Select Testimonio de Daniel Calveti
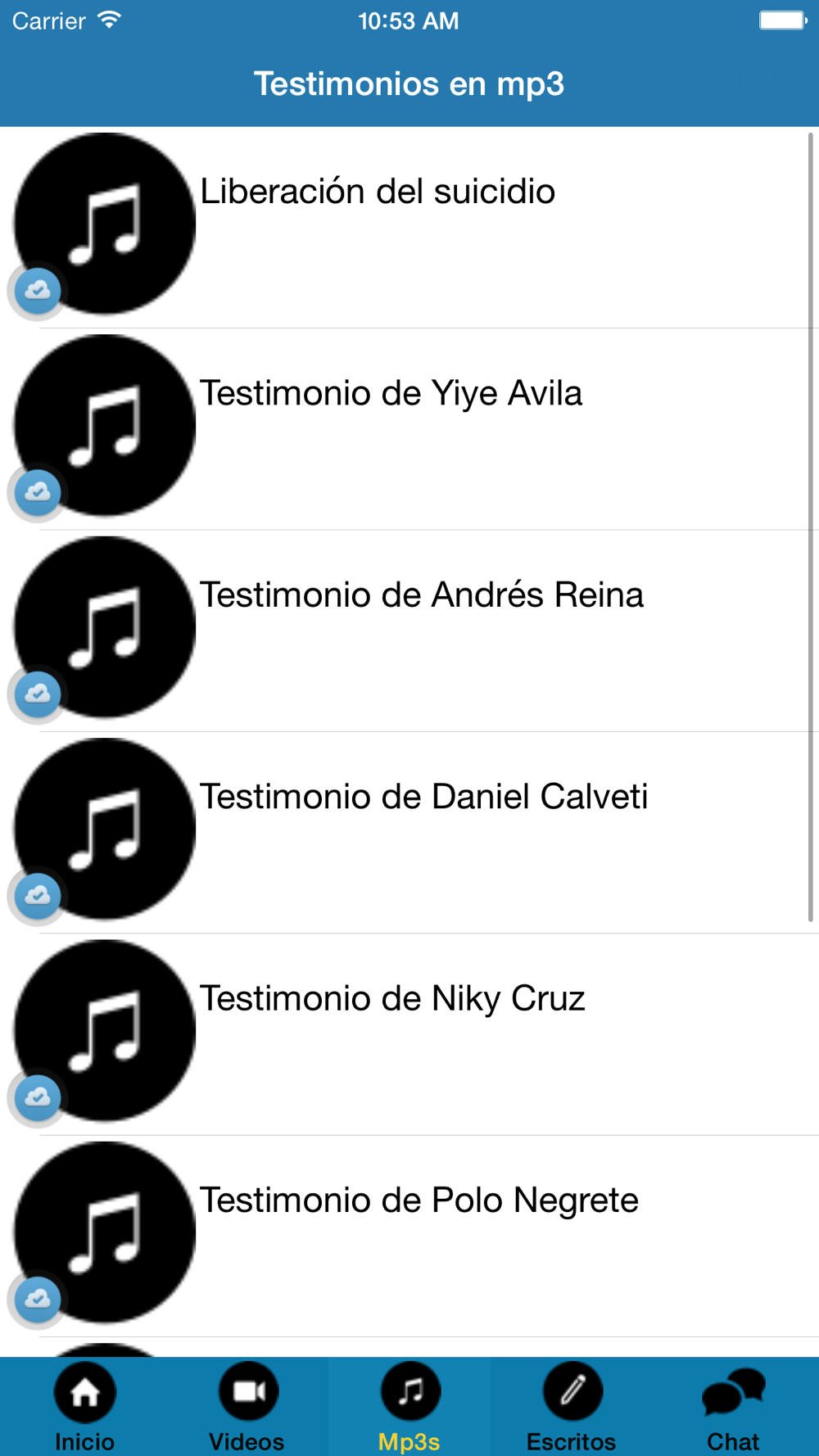The height and width of the screenshot is (1456, 819). tap(409, 833)
